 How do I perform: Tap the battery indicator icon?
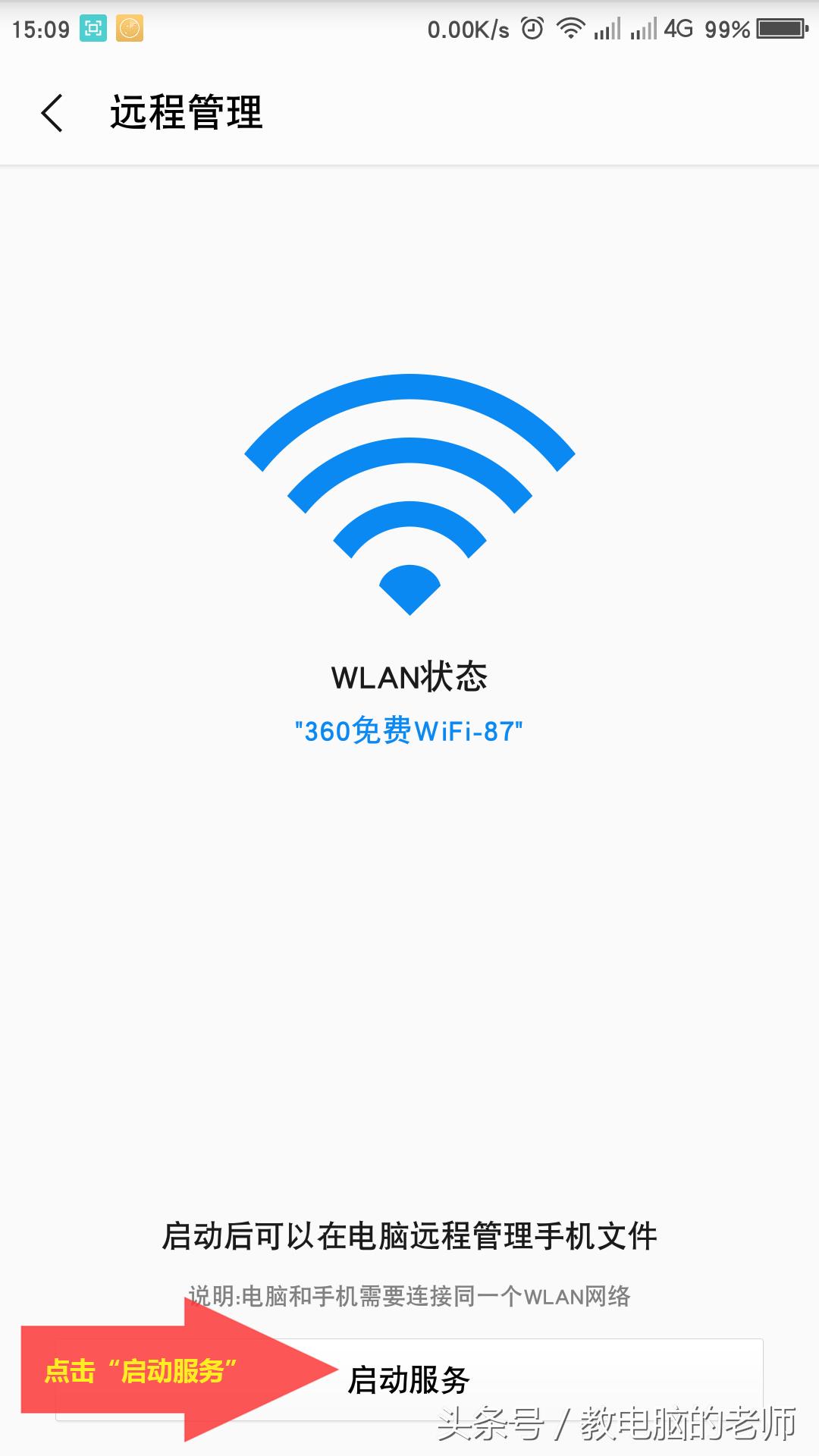tap(783, 27)
